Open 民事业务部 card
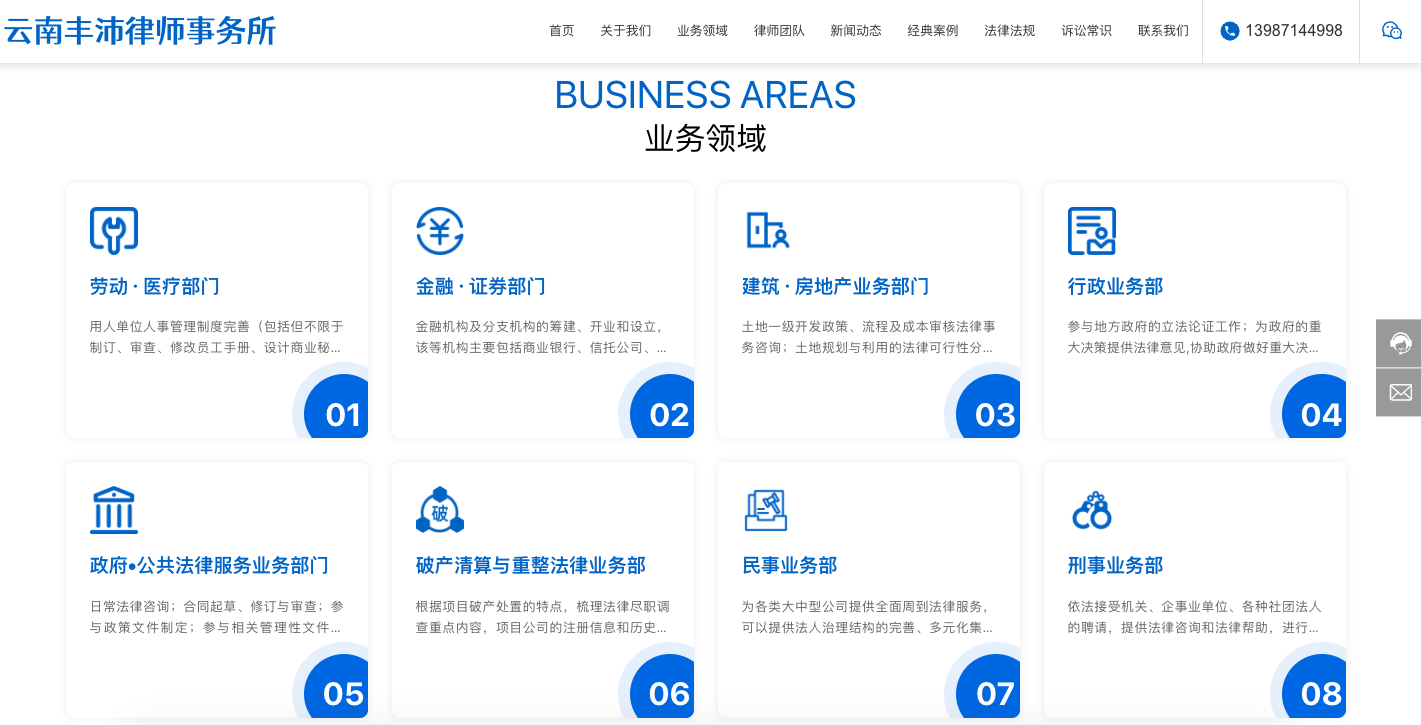The image size is (1421, 725). [x=789, y=566]
